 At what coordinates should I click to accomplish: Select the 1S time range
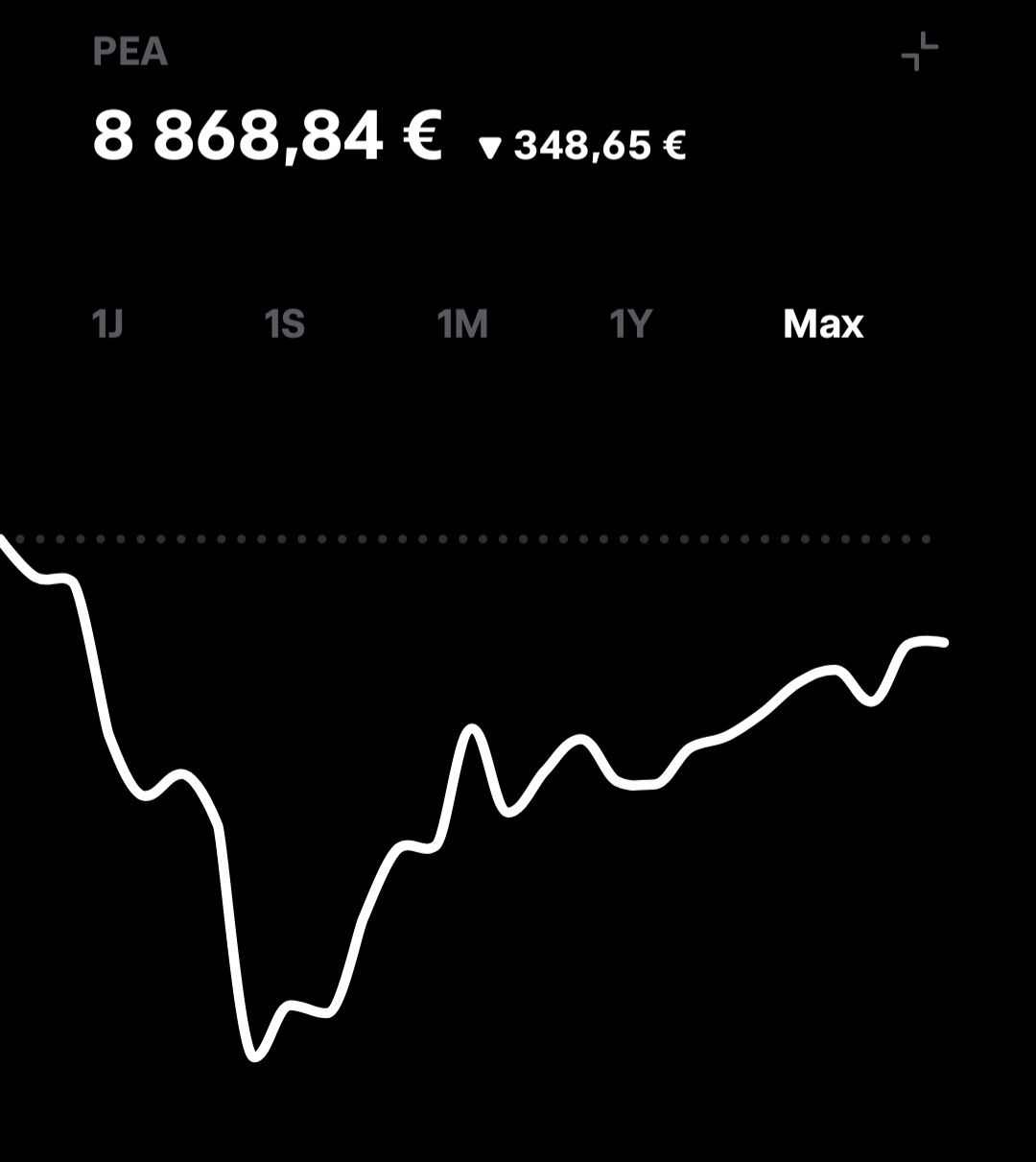click(x=285, y=324)
